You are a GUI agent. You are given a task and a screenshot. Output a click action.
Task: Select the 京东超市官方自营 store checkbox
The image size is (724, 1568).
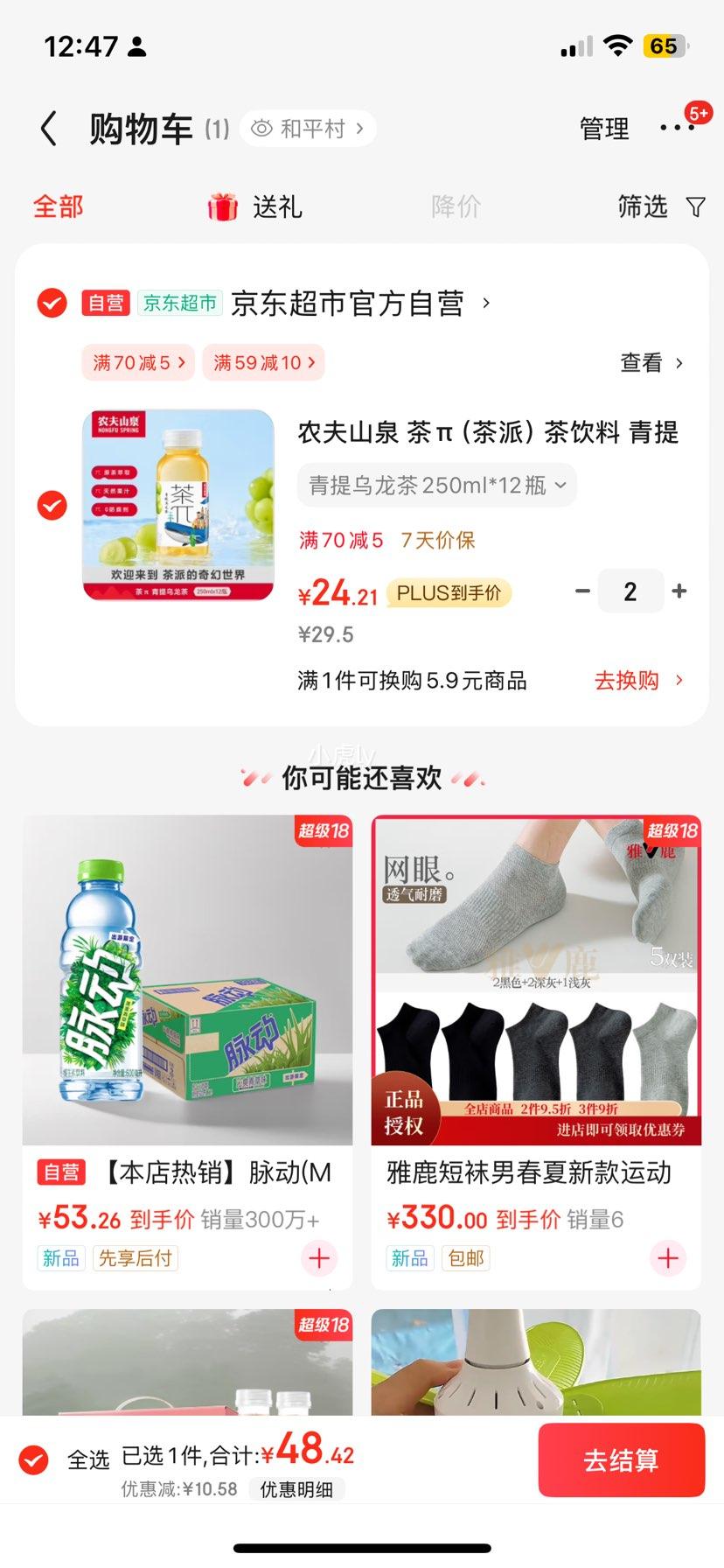click(x=51, y=304)
